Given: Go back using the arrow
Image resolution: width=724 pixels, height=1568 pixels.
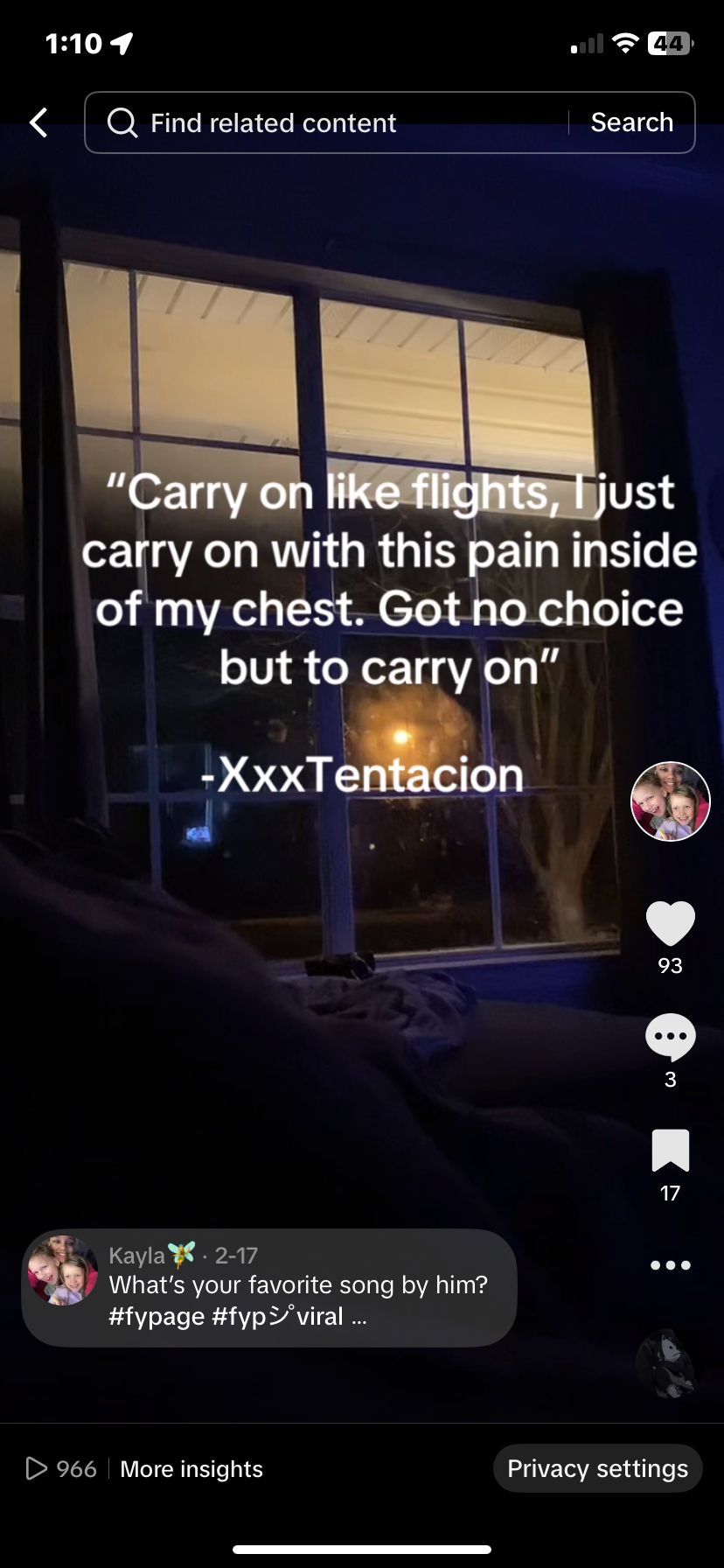Looking at the screenshot, I should tap(38, 122).
